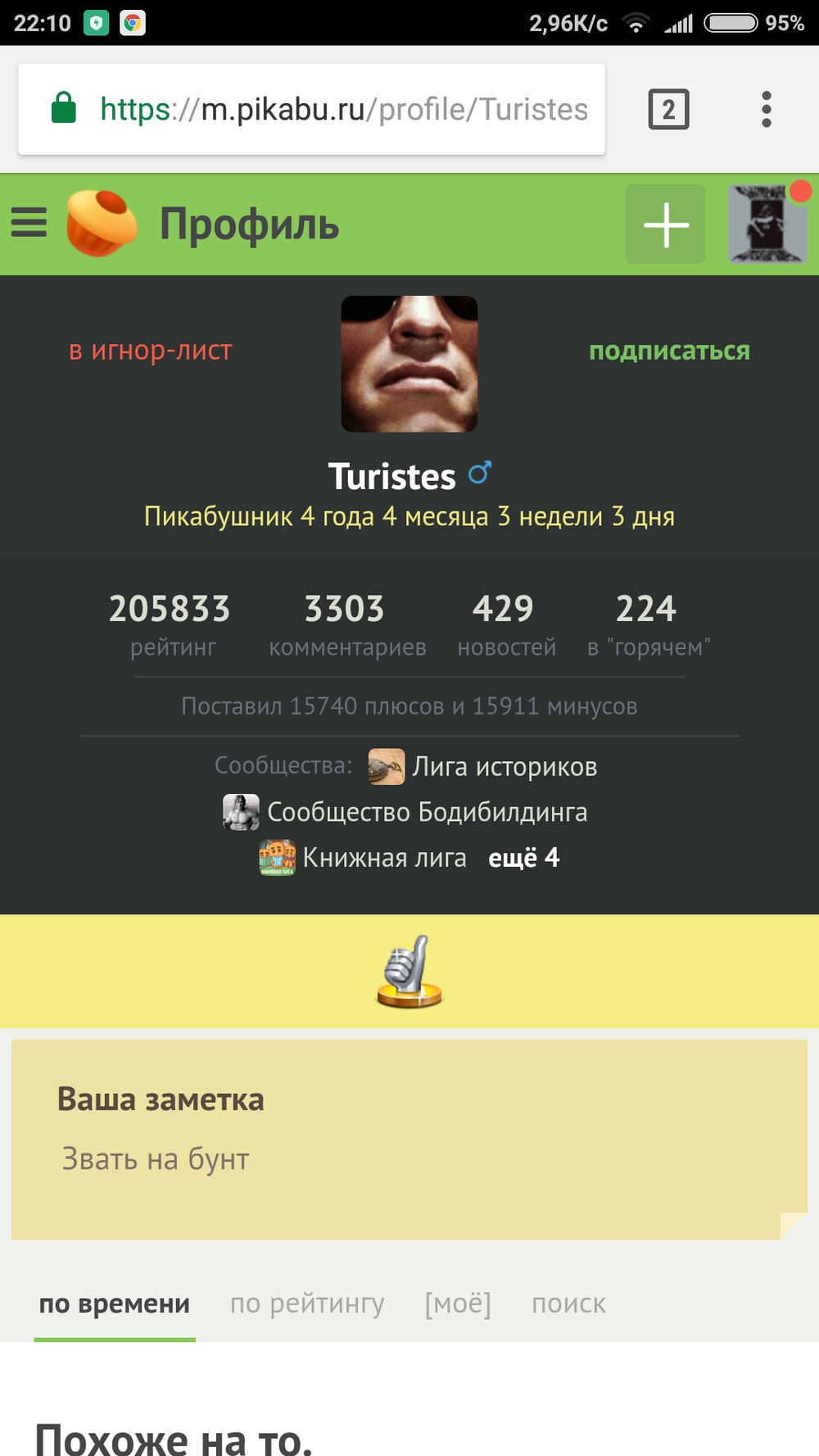This screenshot has height=1456, width=819.
Task: Open the поиск tab
Action: pos(568,1303)
